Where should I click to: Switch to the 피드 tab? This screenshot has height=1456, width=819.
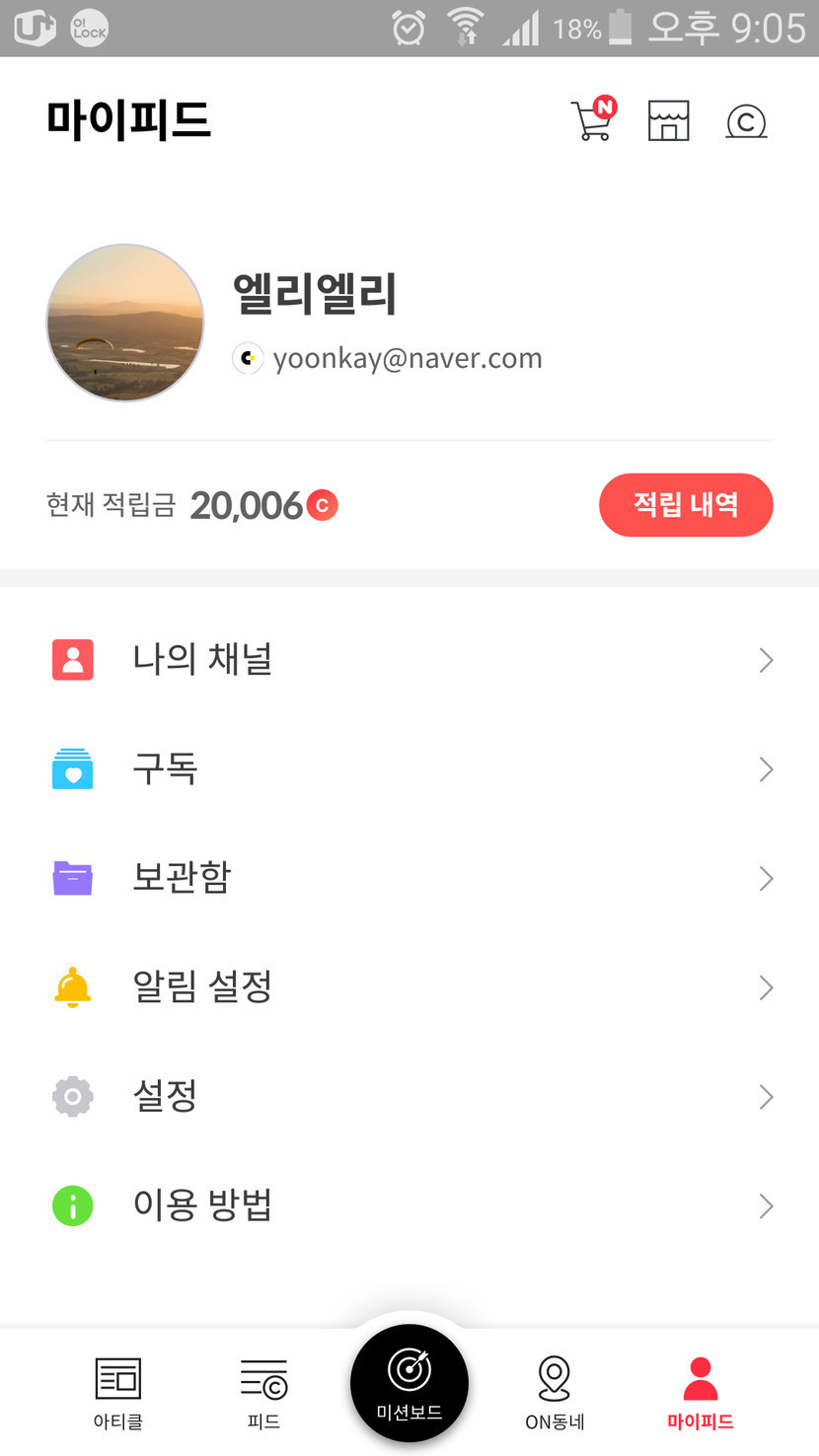coord(263,1393)
